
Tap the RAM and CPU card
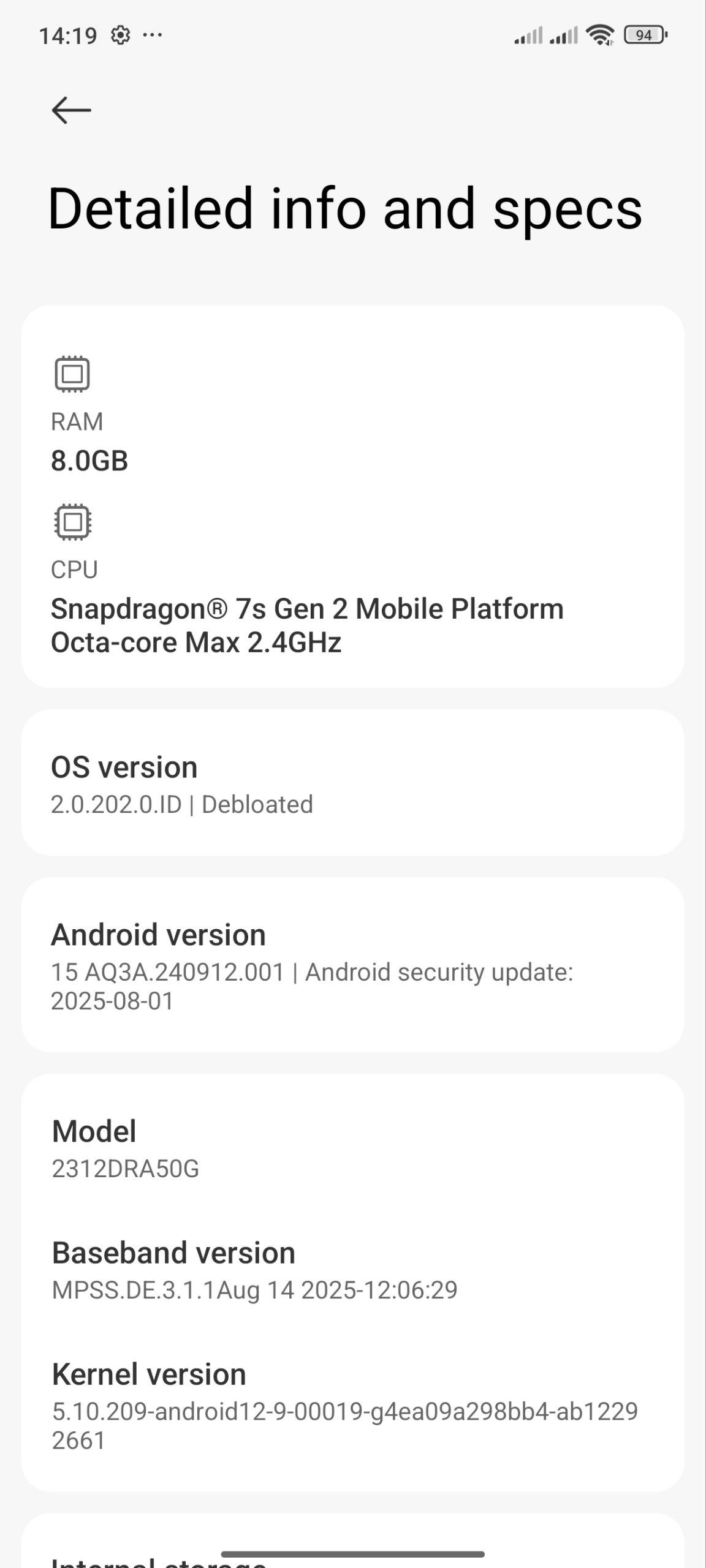click(x=353, y=497)
